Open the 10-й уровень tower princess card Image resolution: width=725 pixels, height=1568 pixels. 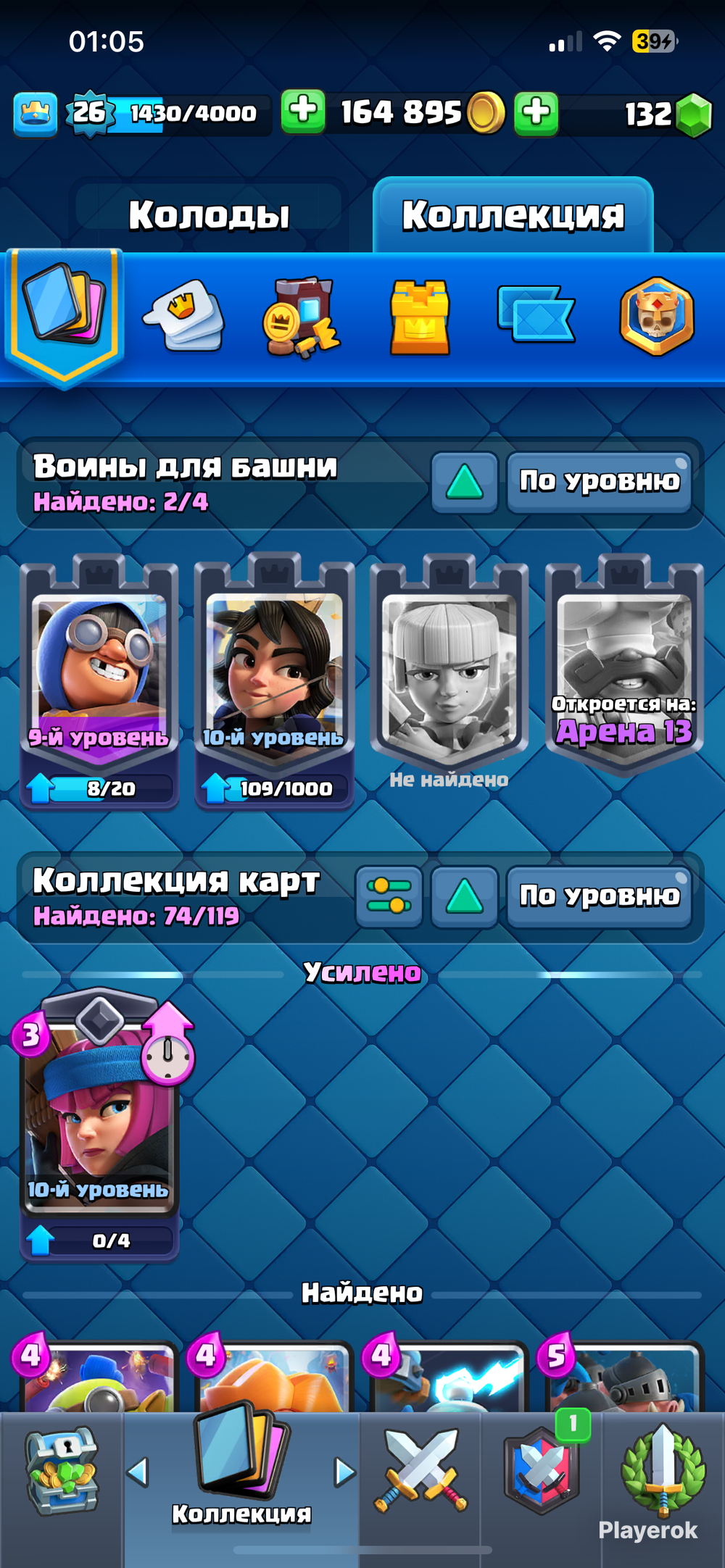tap(275, 681)
